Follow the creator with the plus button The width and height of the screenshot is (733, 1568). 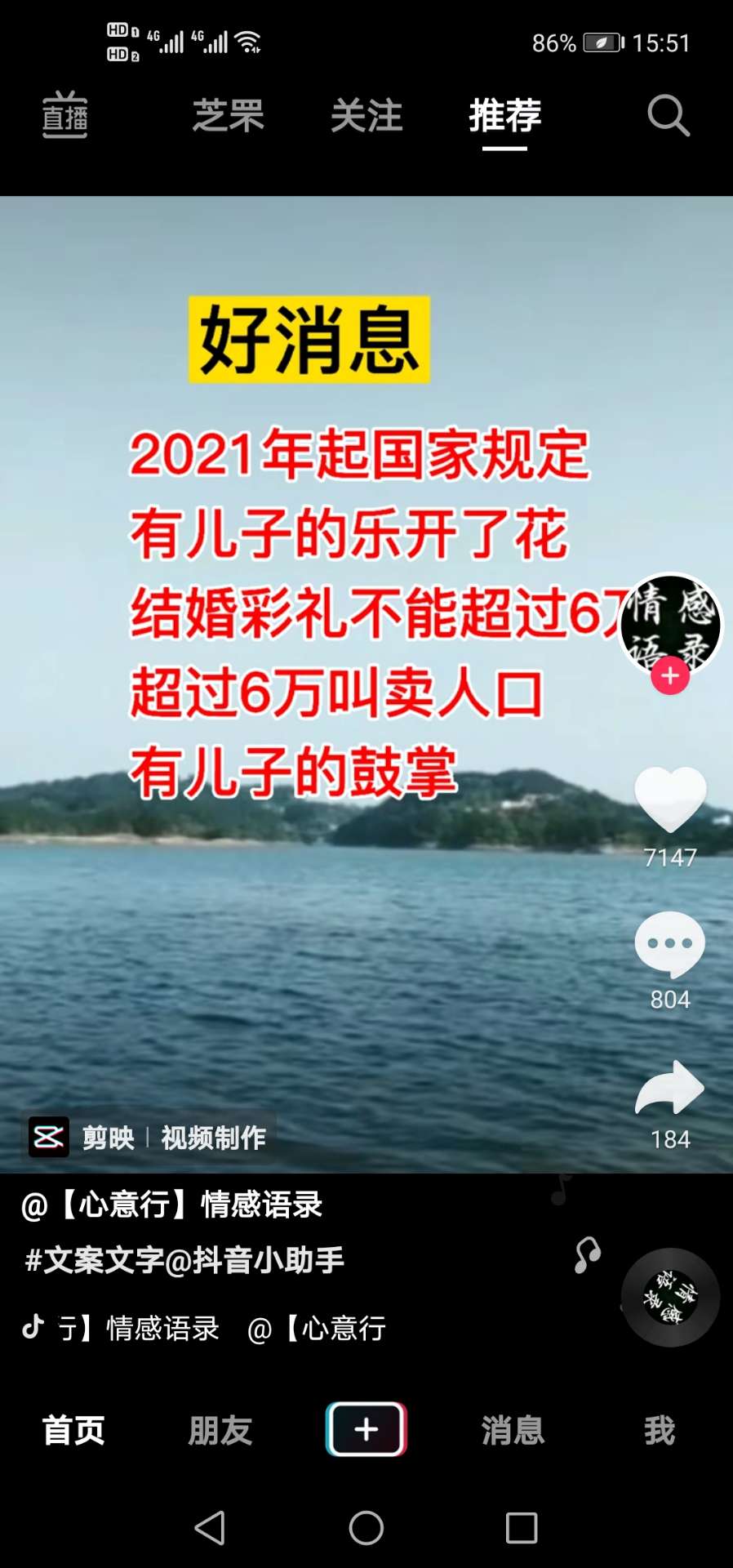point(670,676)
